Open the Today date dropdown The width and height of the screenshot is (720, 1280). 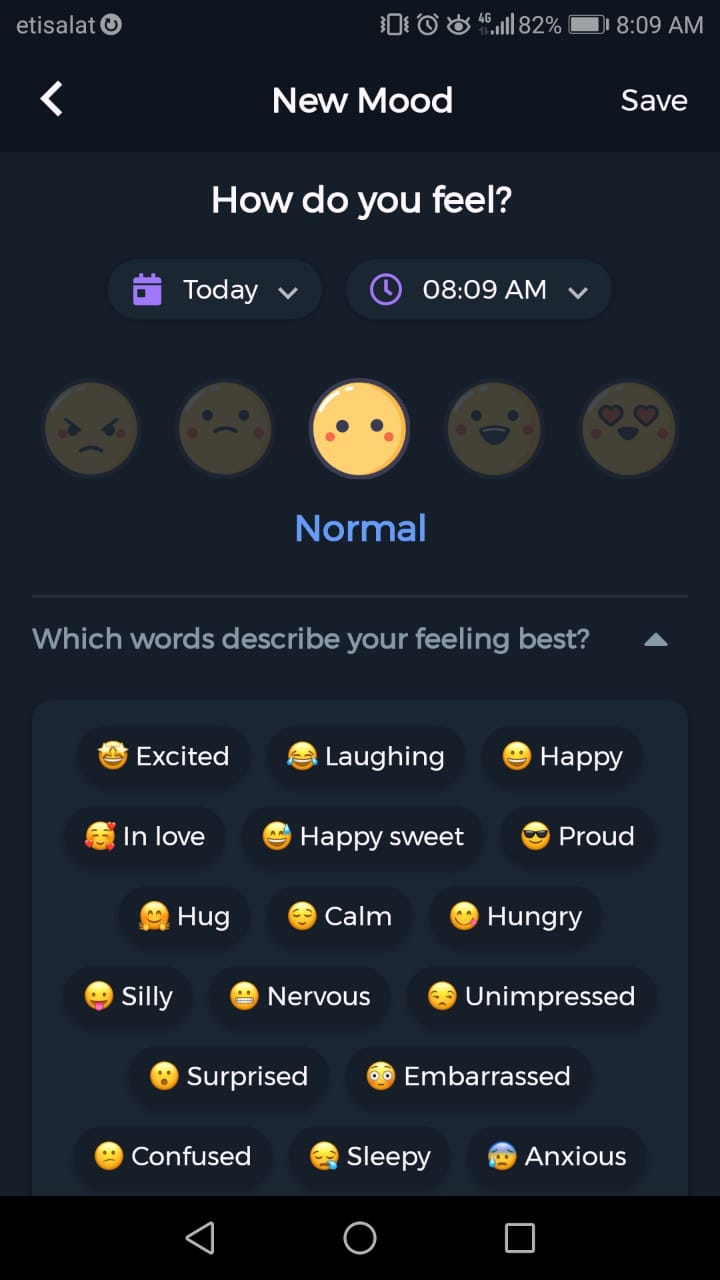(x=215, y=290)
